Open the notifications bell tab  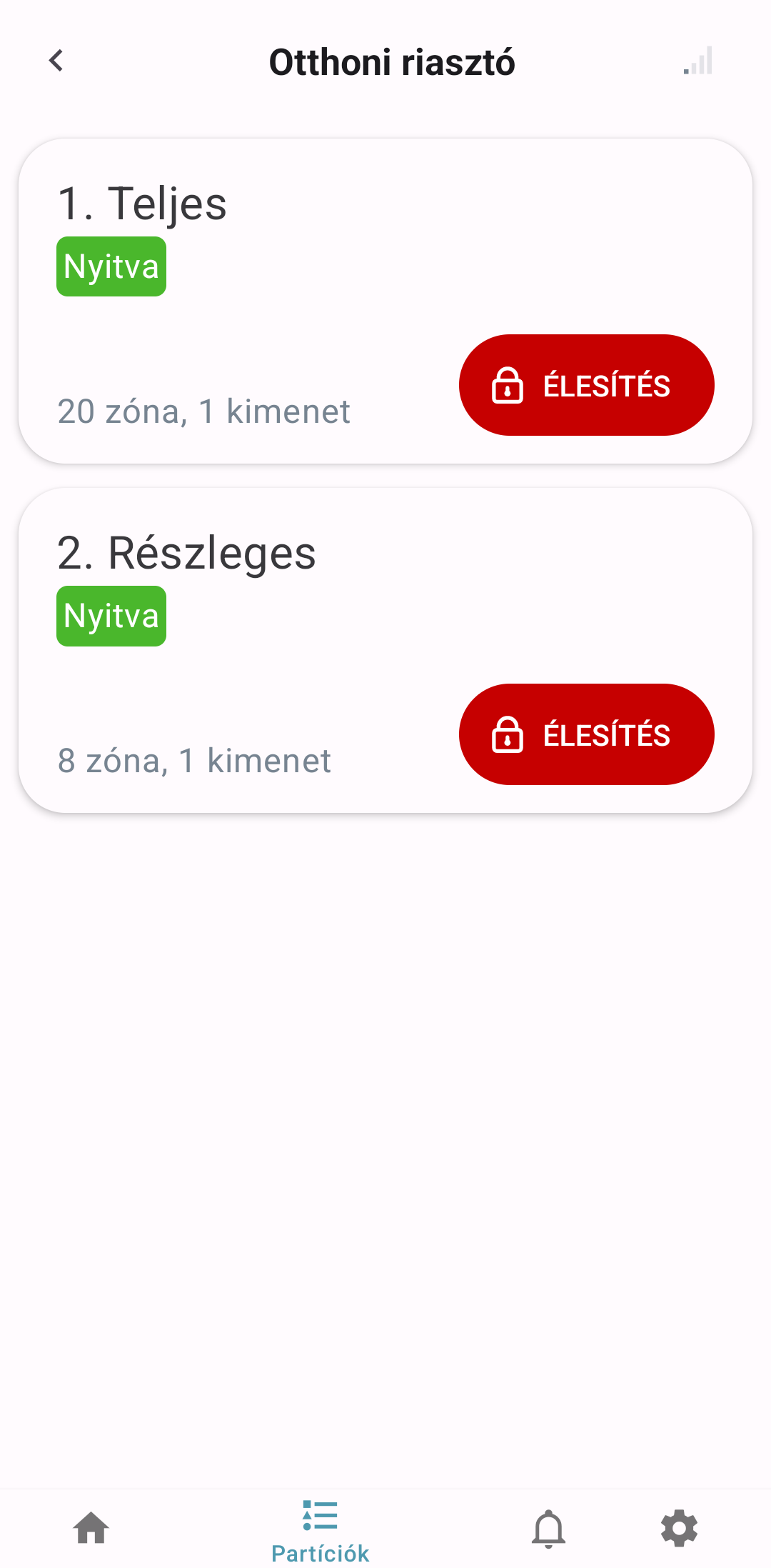coord(549,1528)
